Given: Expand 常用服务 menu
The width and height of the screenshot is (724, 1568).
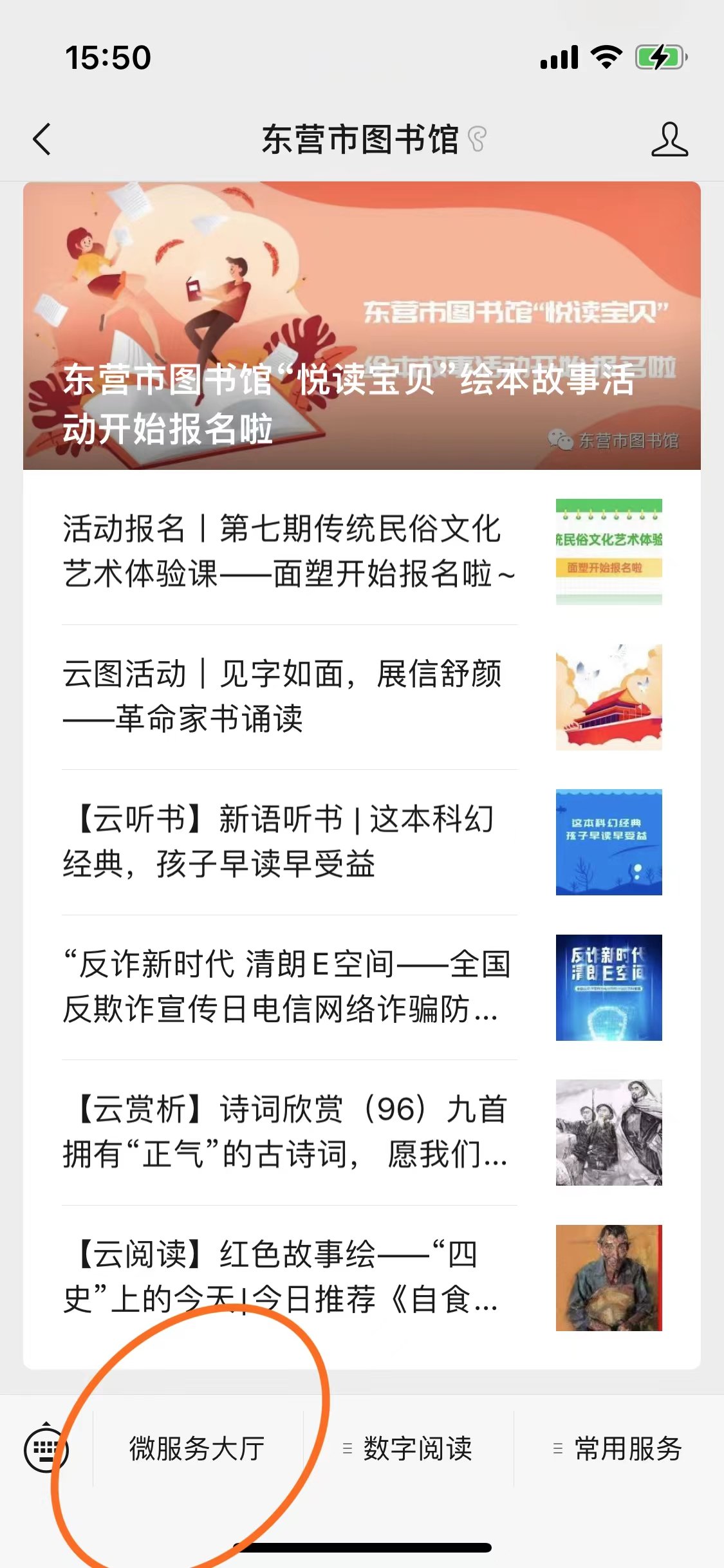Looking at the screenshot, I should click(x=619, y=1450).
